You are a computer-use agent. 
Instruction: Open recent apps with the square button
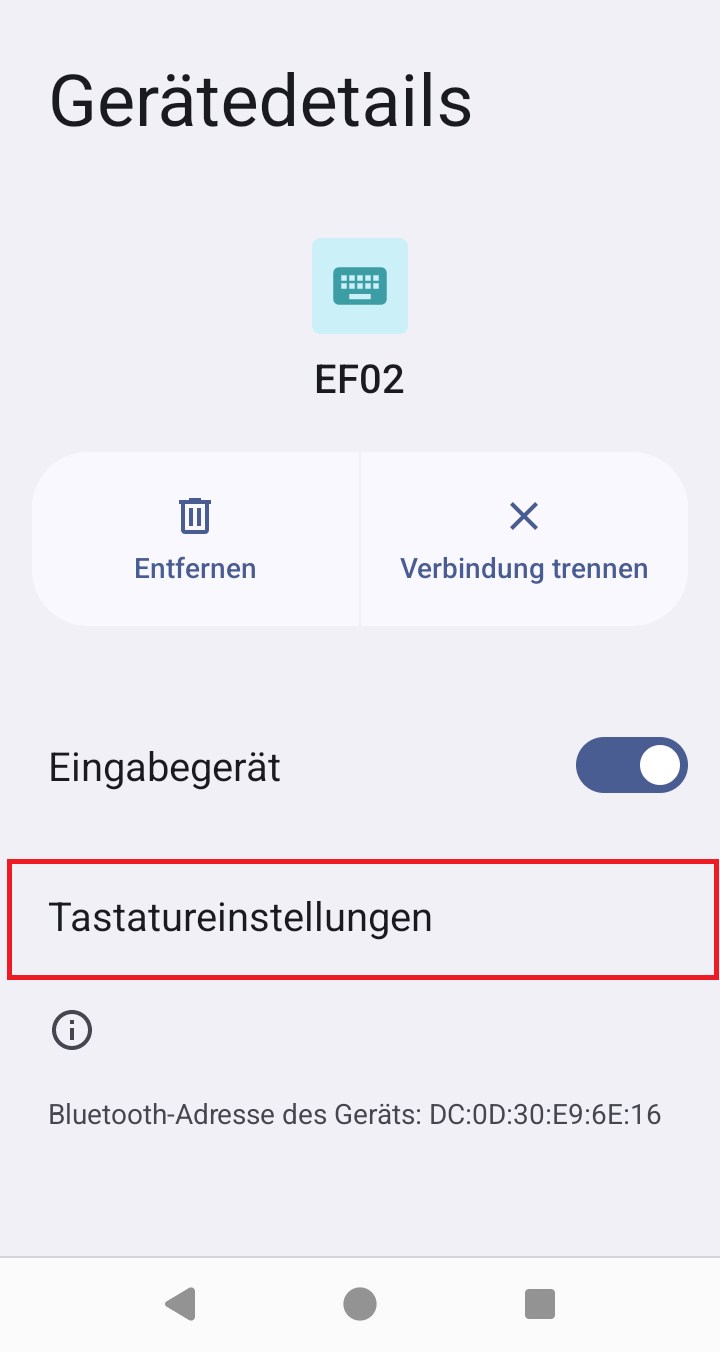tap(540, 1304)
